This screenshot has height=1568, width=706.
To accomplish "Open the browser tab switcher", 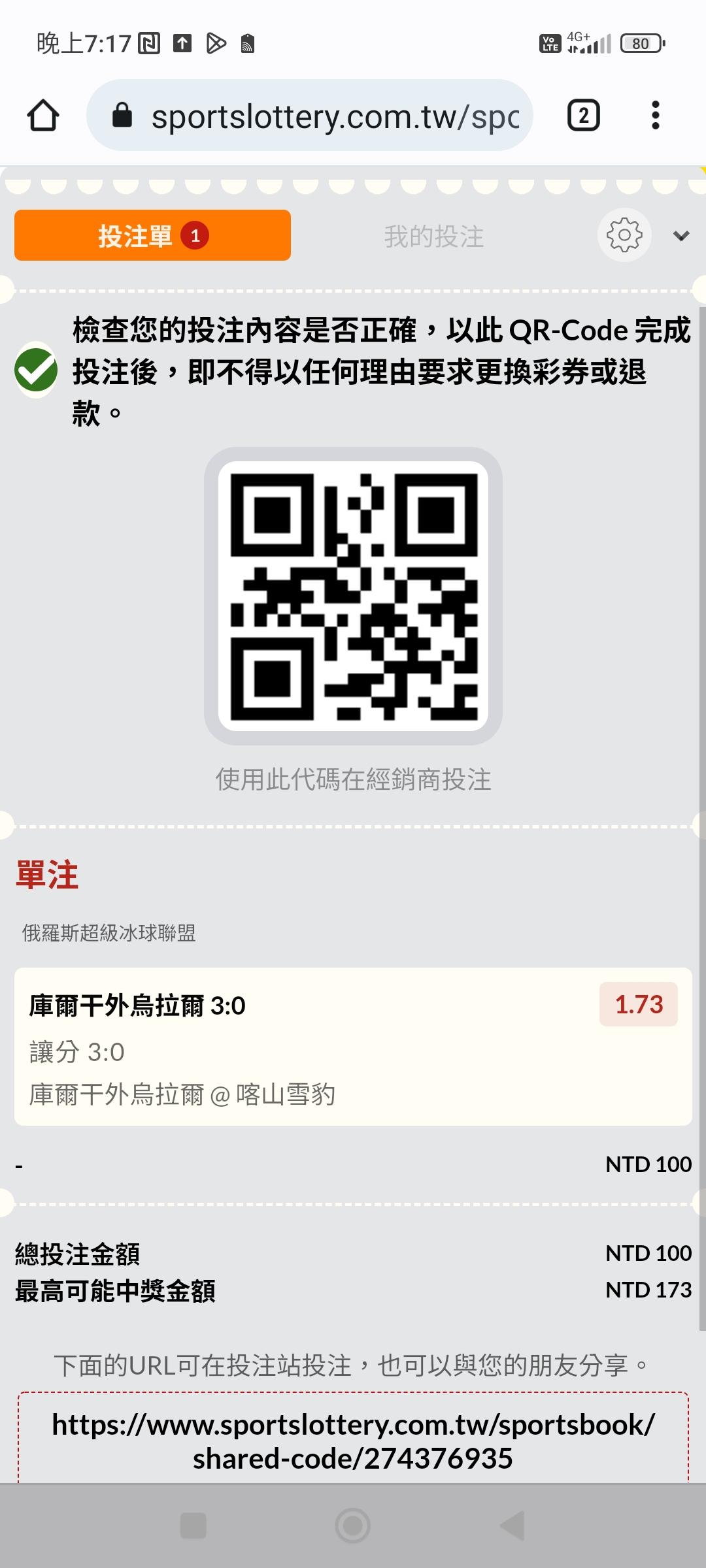I will 583,116.
